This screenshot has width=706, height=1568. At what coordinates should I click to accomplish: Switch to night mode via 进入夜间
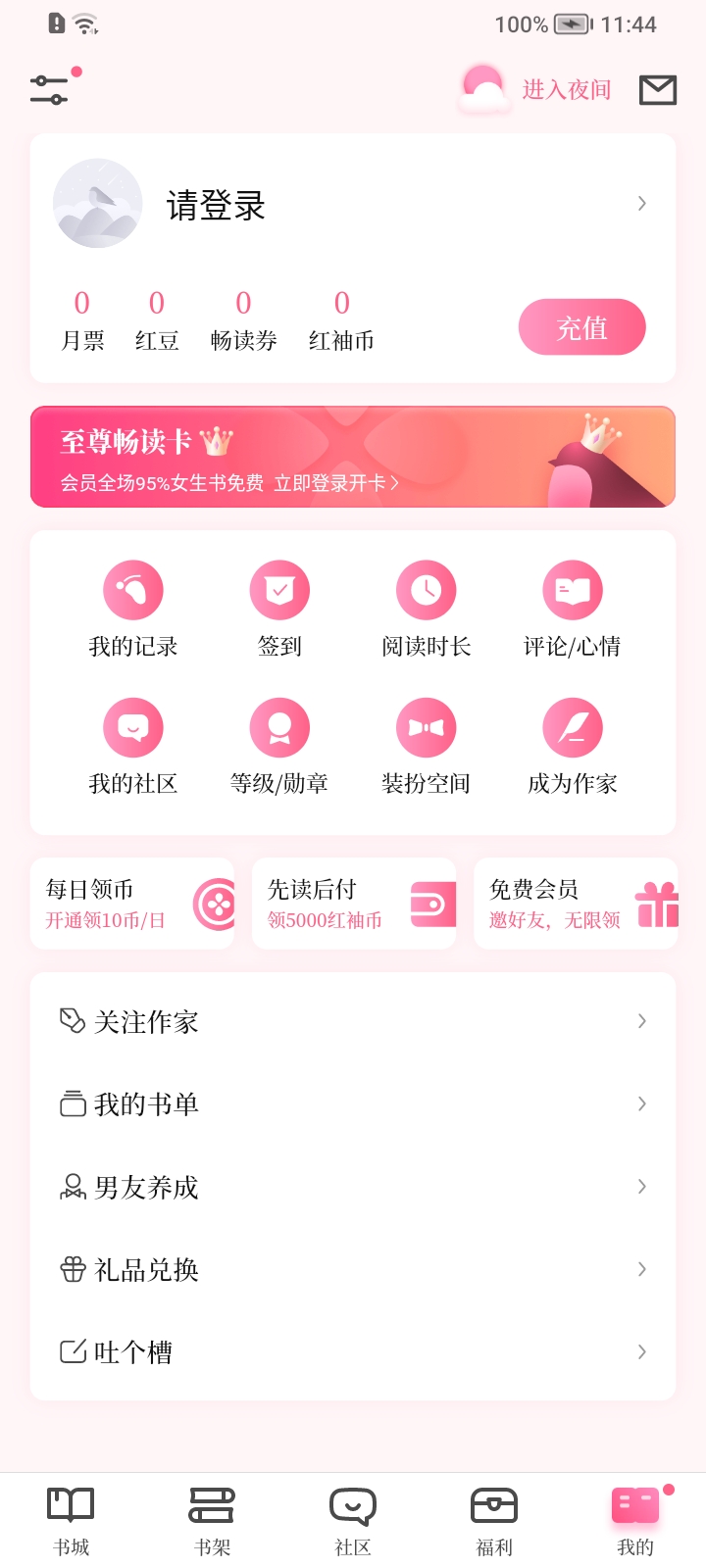tap(566, 90)
